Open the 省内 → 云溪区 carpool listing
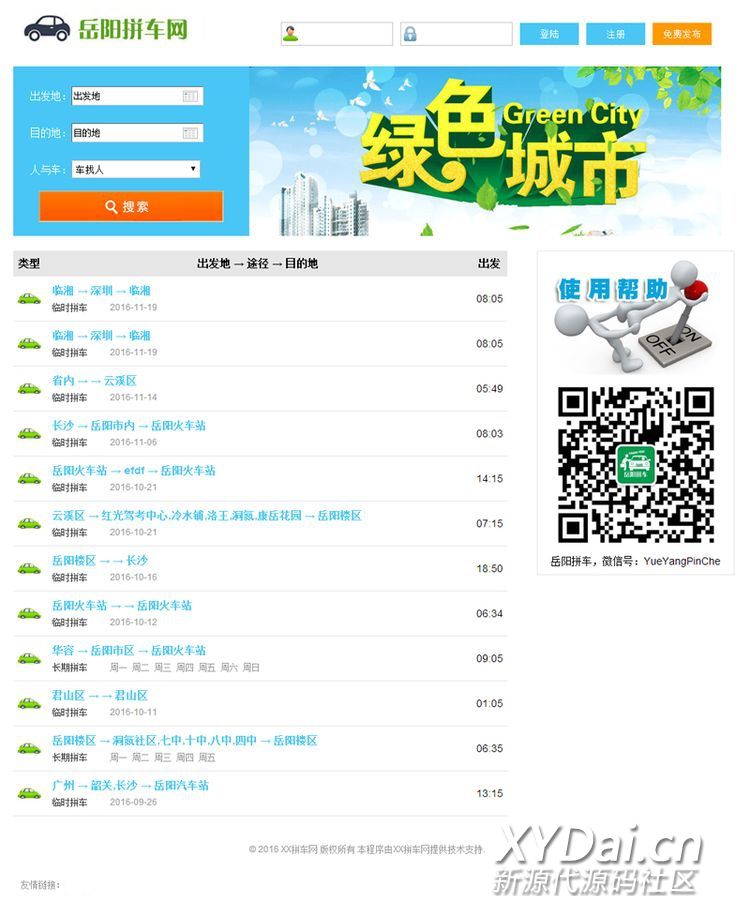 click(x=94, y=381)
